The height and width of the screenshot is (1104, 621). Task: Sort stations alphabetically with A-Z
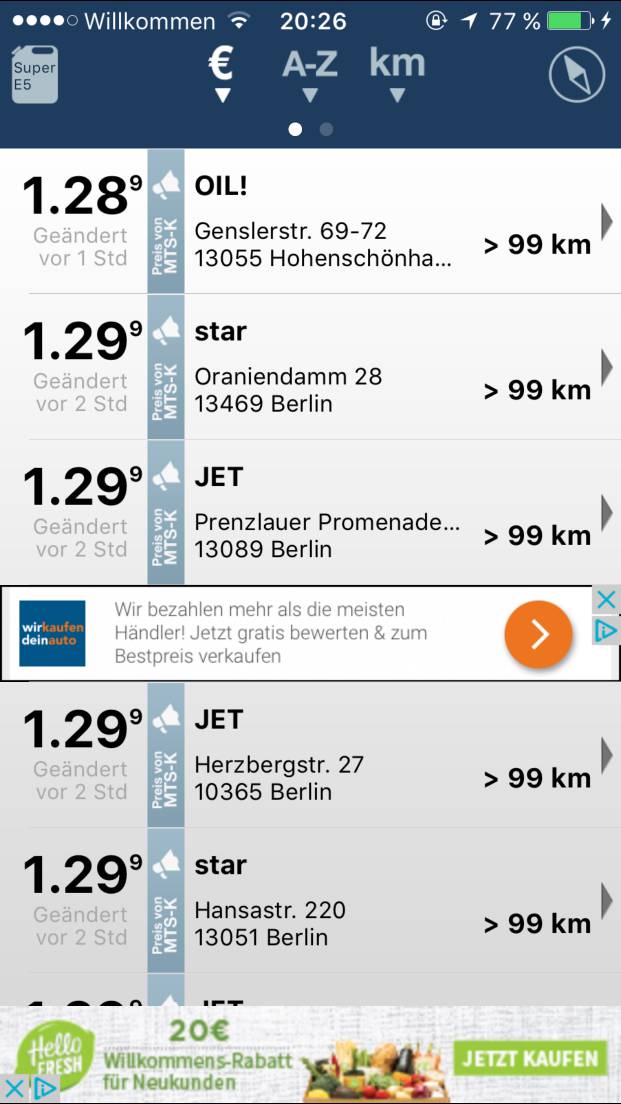(310, 75)
